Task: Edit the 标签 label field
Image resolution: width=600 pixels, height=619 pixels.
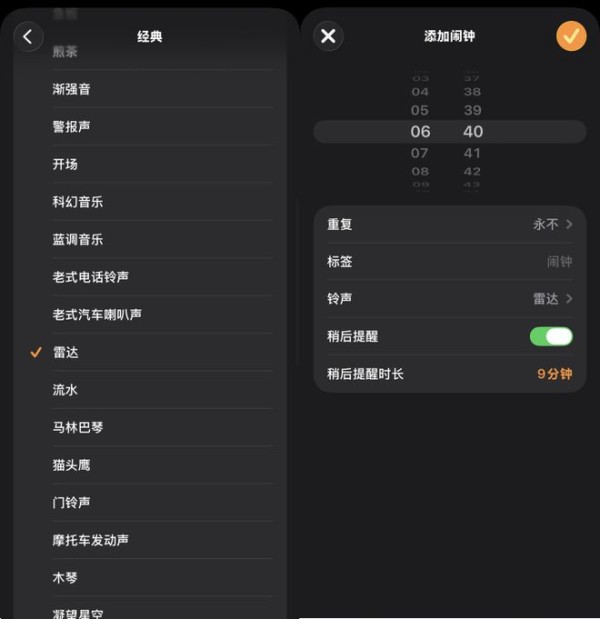Action: (450, 262)
